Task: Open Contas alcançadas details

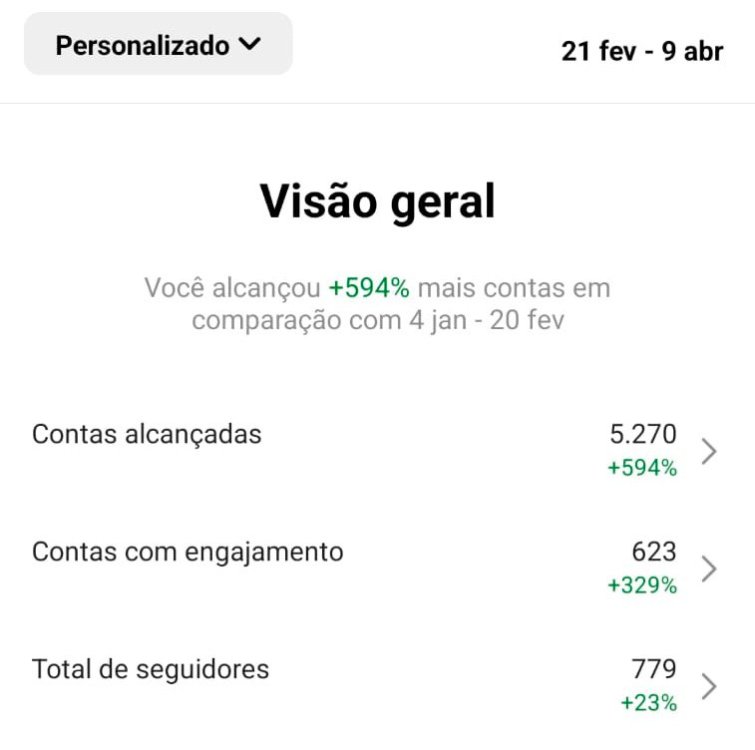Action: [709, 451]
